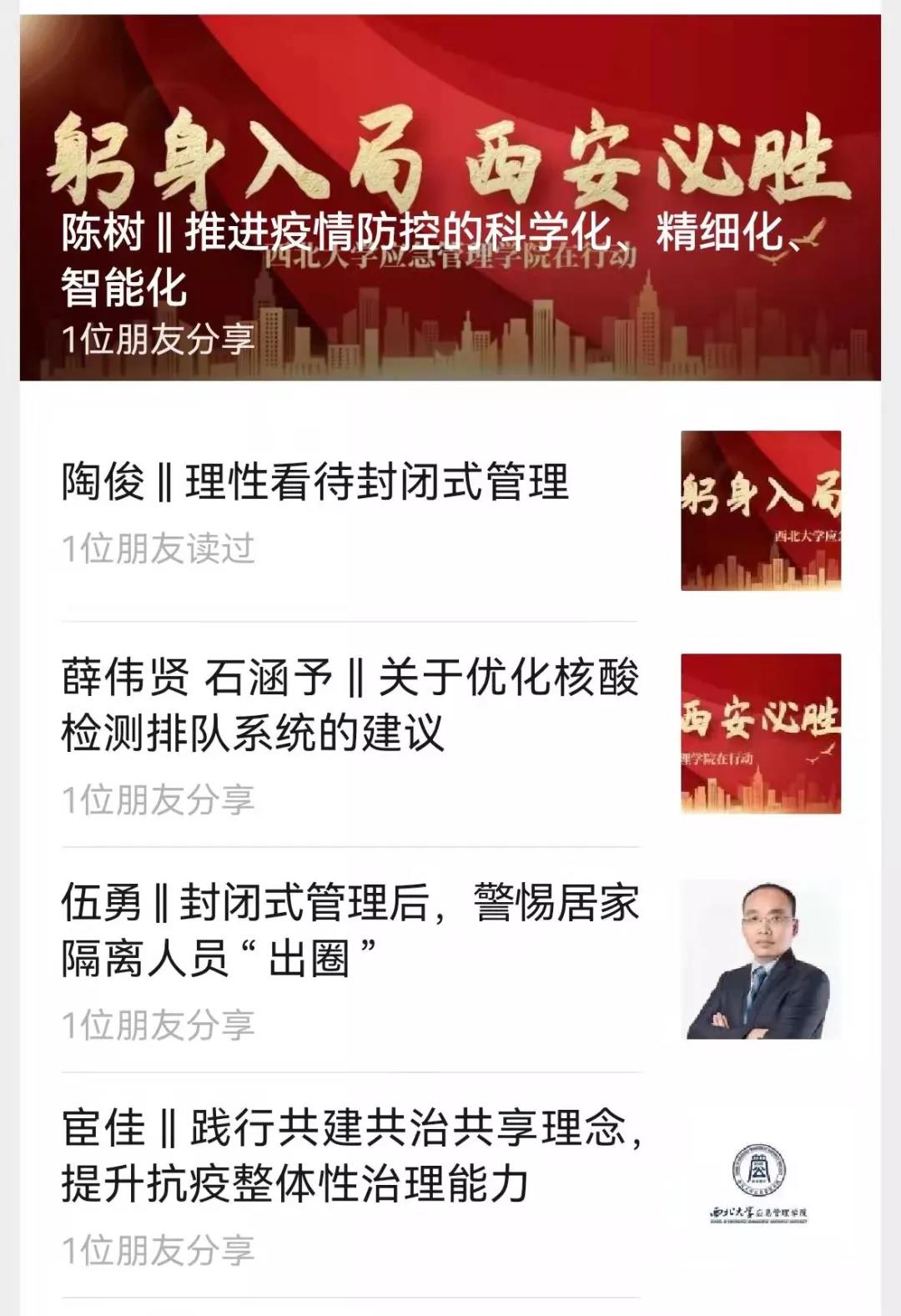Open 陶俊's article on 理性看待封闭式管理
This screenshot has height=1316, width=901.
(315, 483)
